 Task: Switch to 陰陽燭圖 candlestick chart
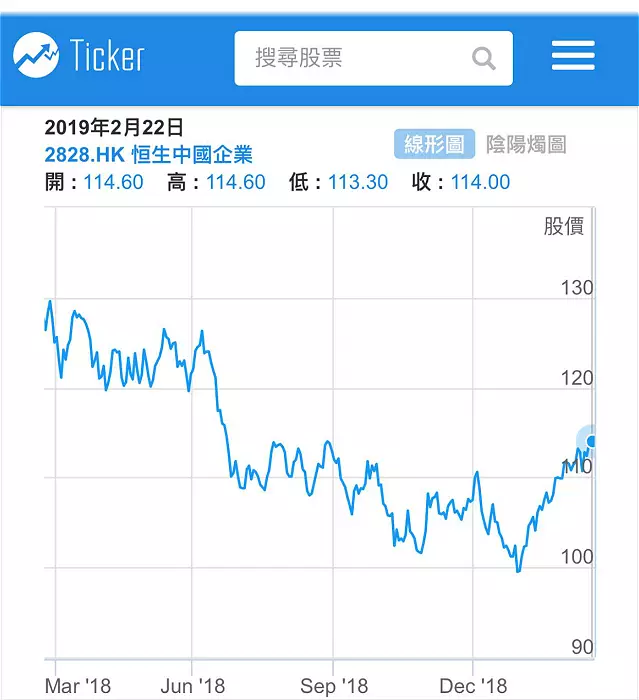pyautogui.click(x=526, y=145)
